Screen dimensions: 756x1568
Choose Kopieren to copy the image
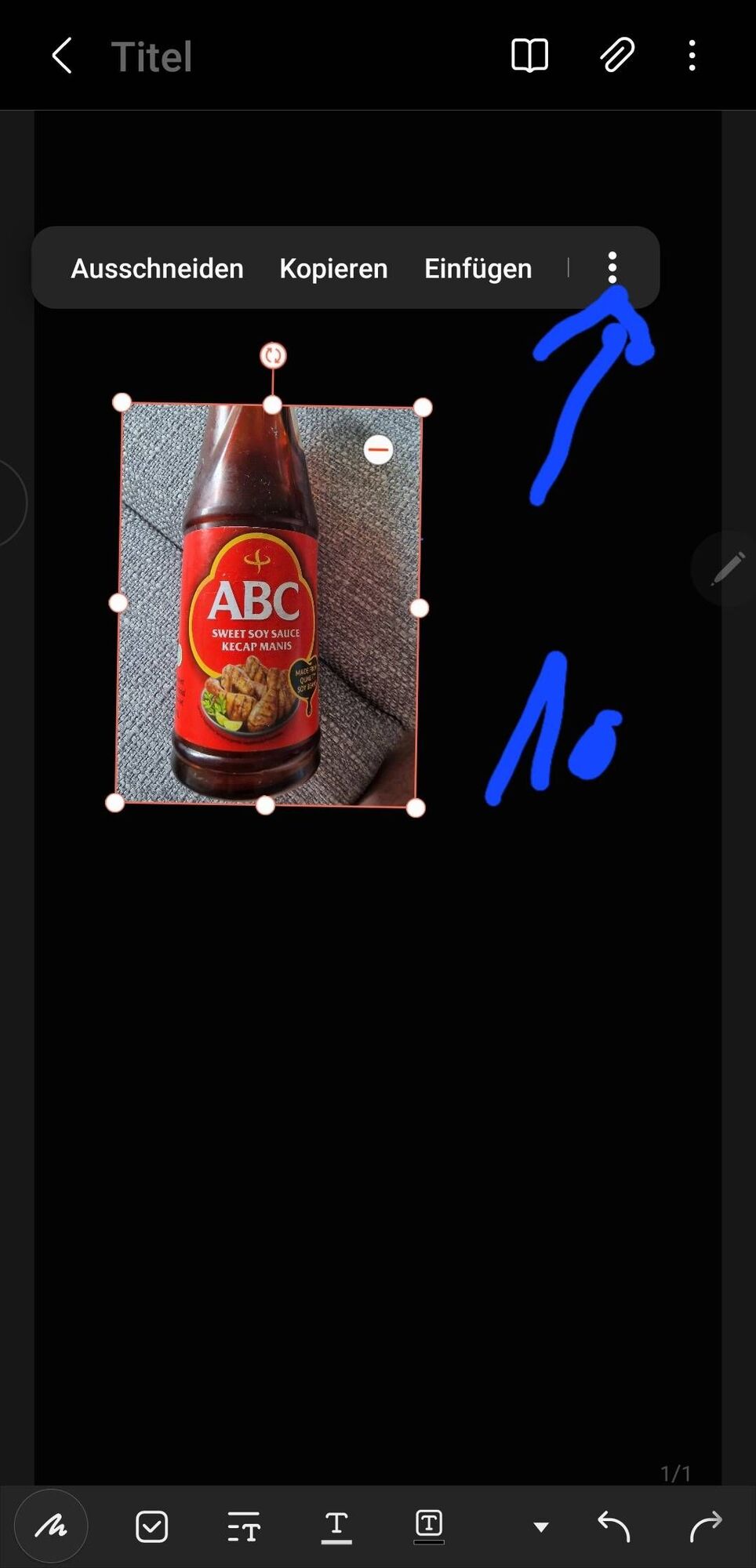click(333, 268)
